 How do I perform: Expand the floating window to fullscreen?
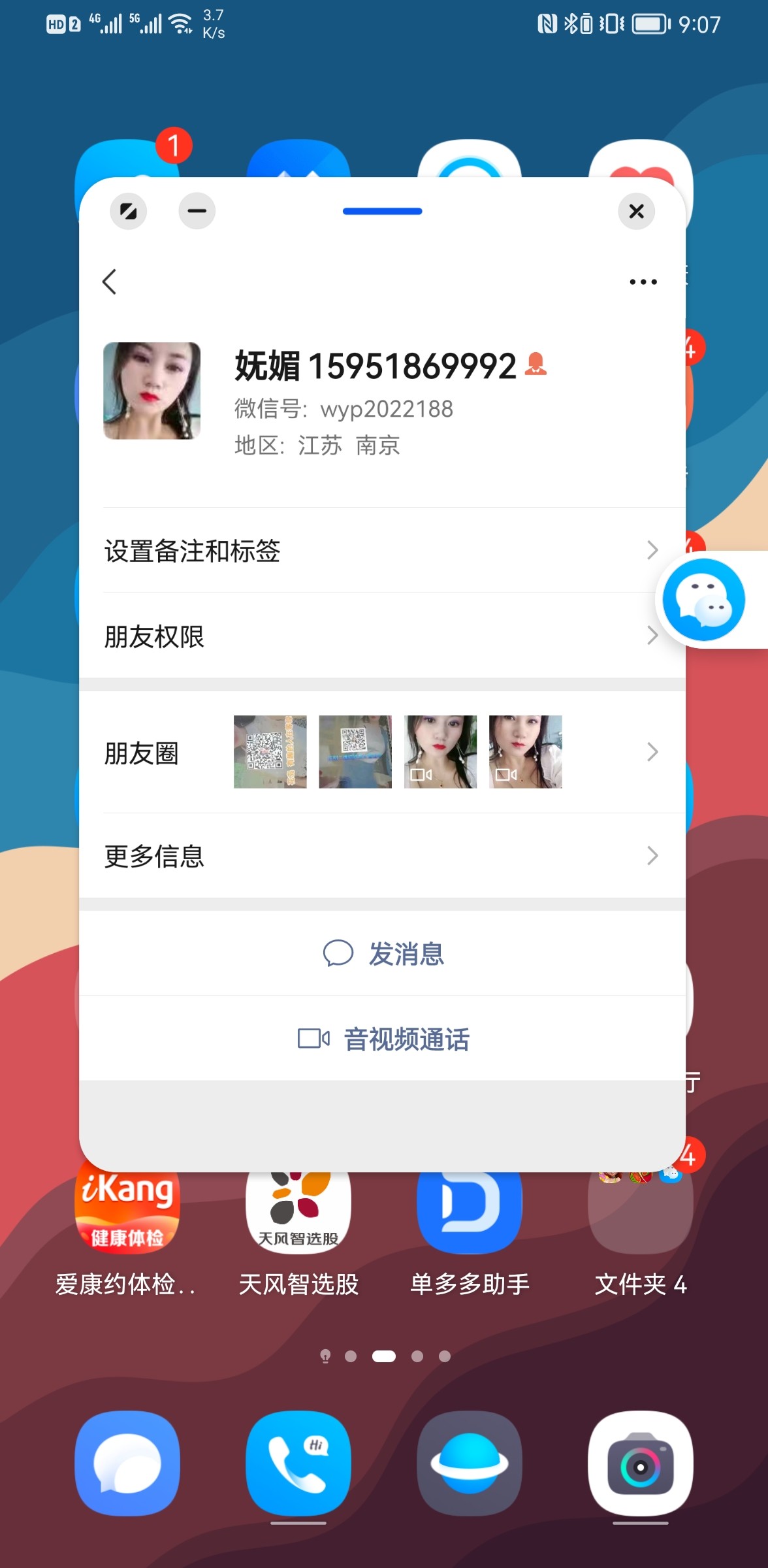(129, 211)
